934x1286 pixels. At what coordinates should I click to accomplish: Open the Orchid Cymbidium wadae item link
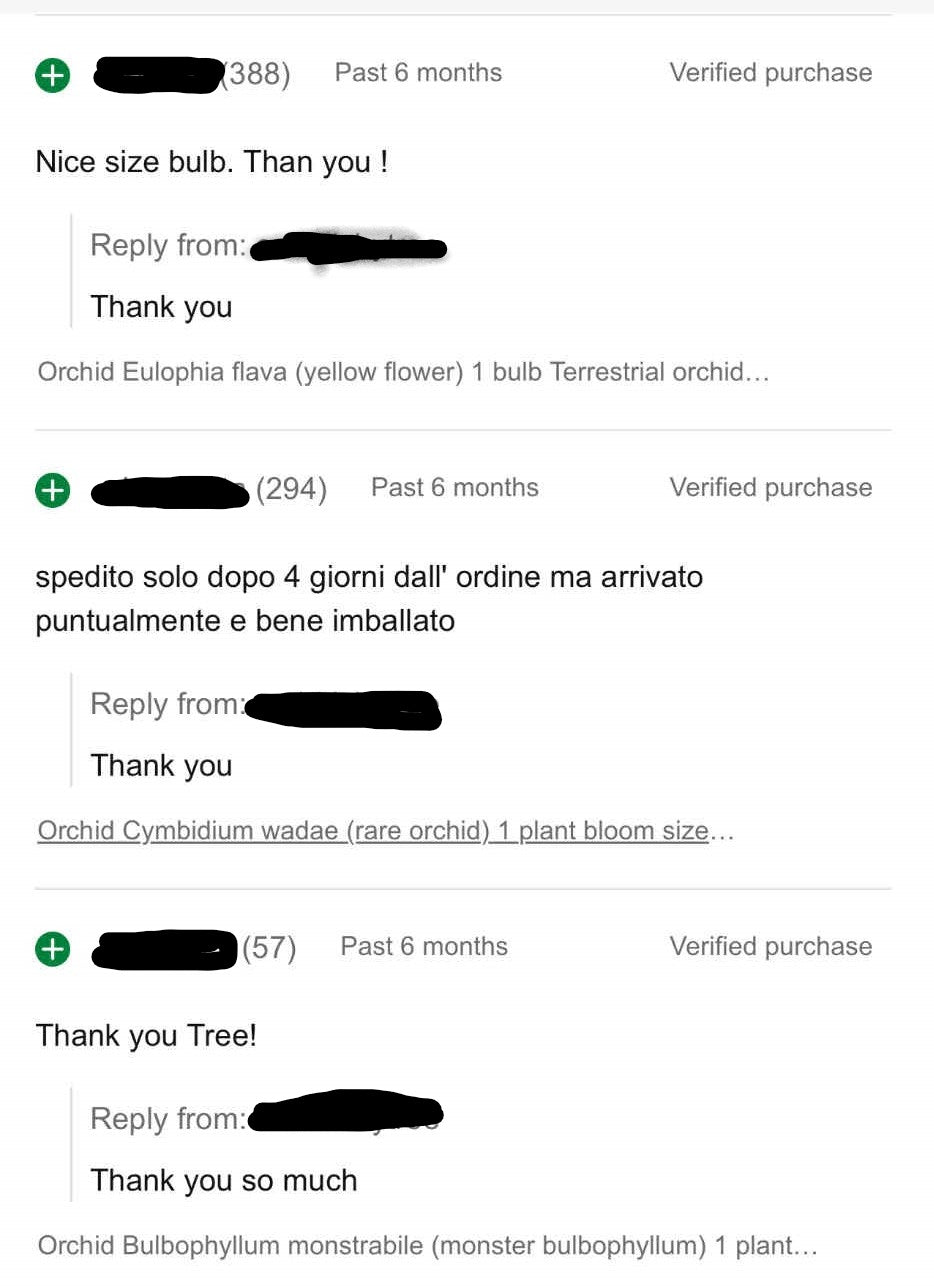385,831
